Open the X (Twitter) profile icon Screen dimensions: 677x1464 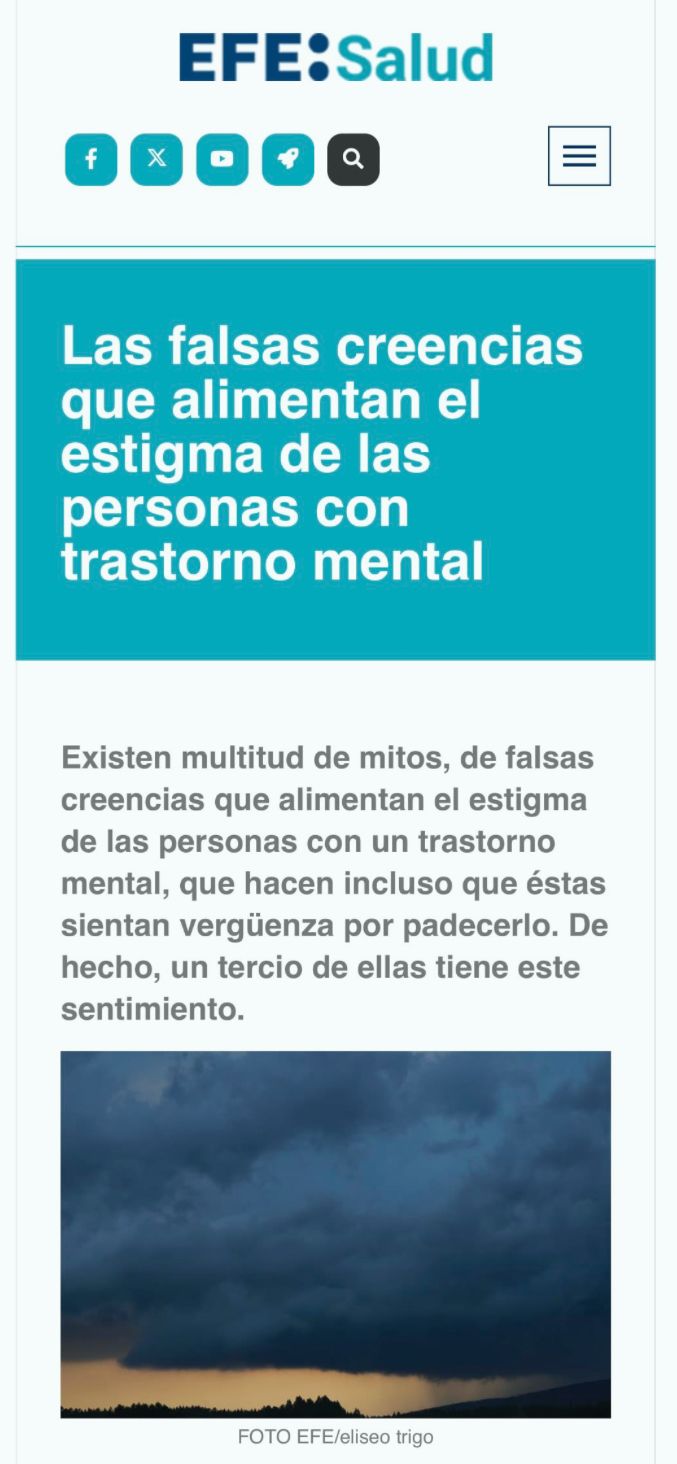pyautogui.click(x=157, y=160)
